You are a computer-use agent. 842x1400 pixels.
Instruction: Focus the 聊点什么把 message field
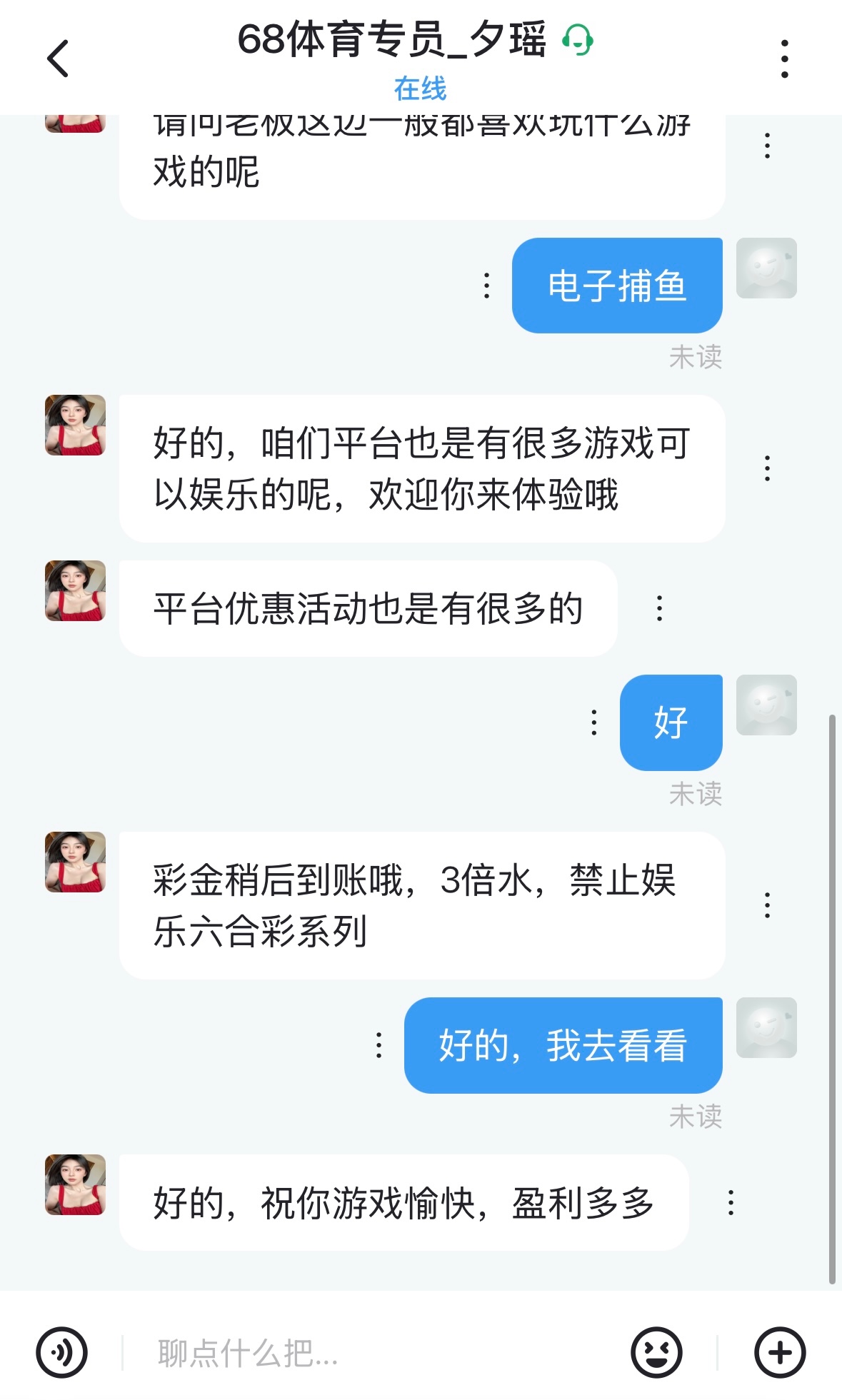click(371, 1352)
